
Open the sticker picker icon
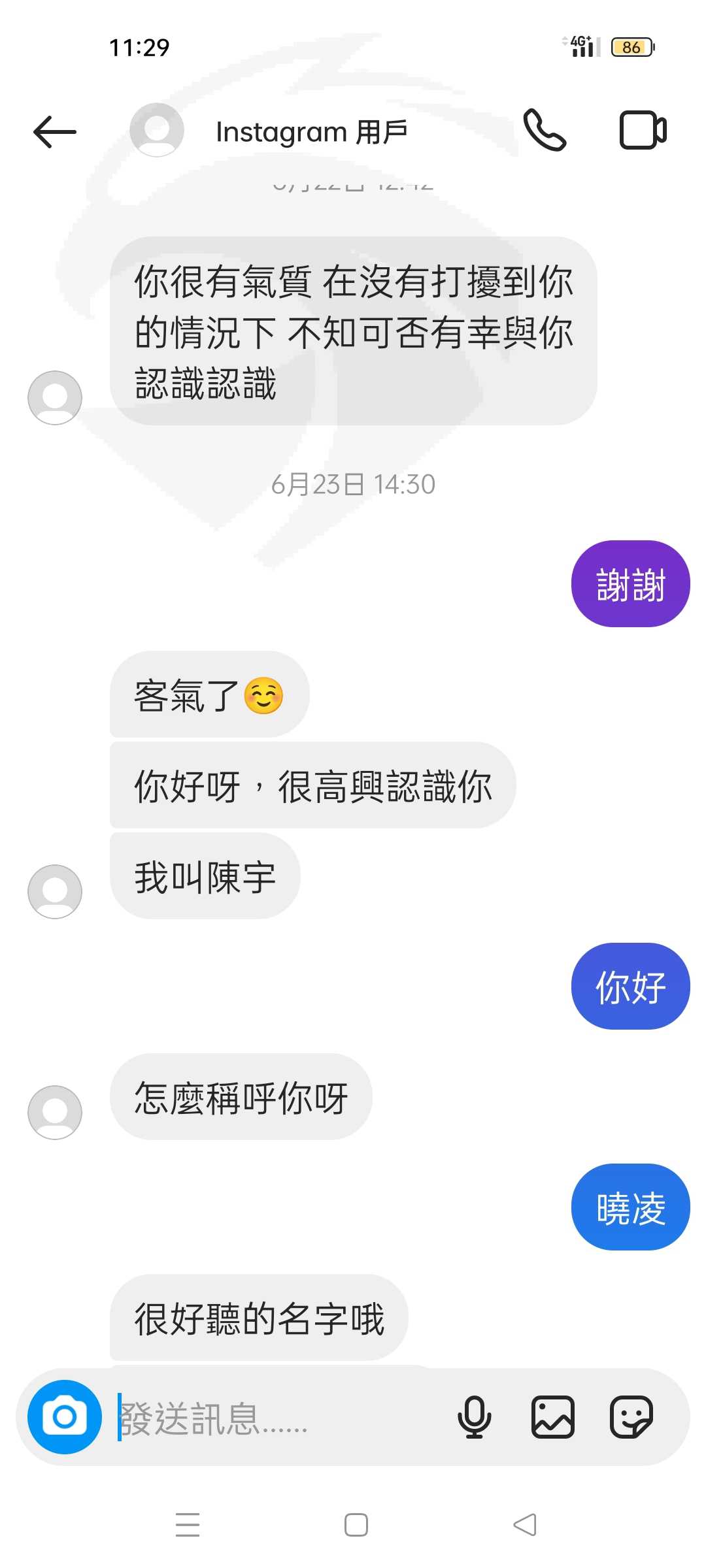click(631, 1416)
